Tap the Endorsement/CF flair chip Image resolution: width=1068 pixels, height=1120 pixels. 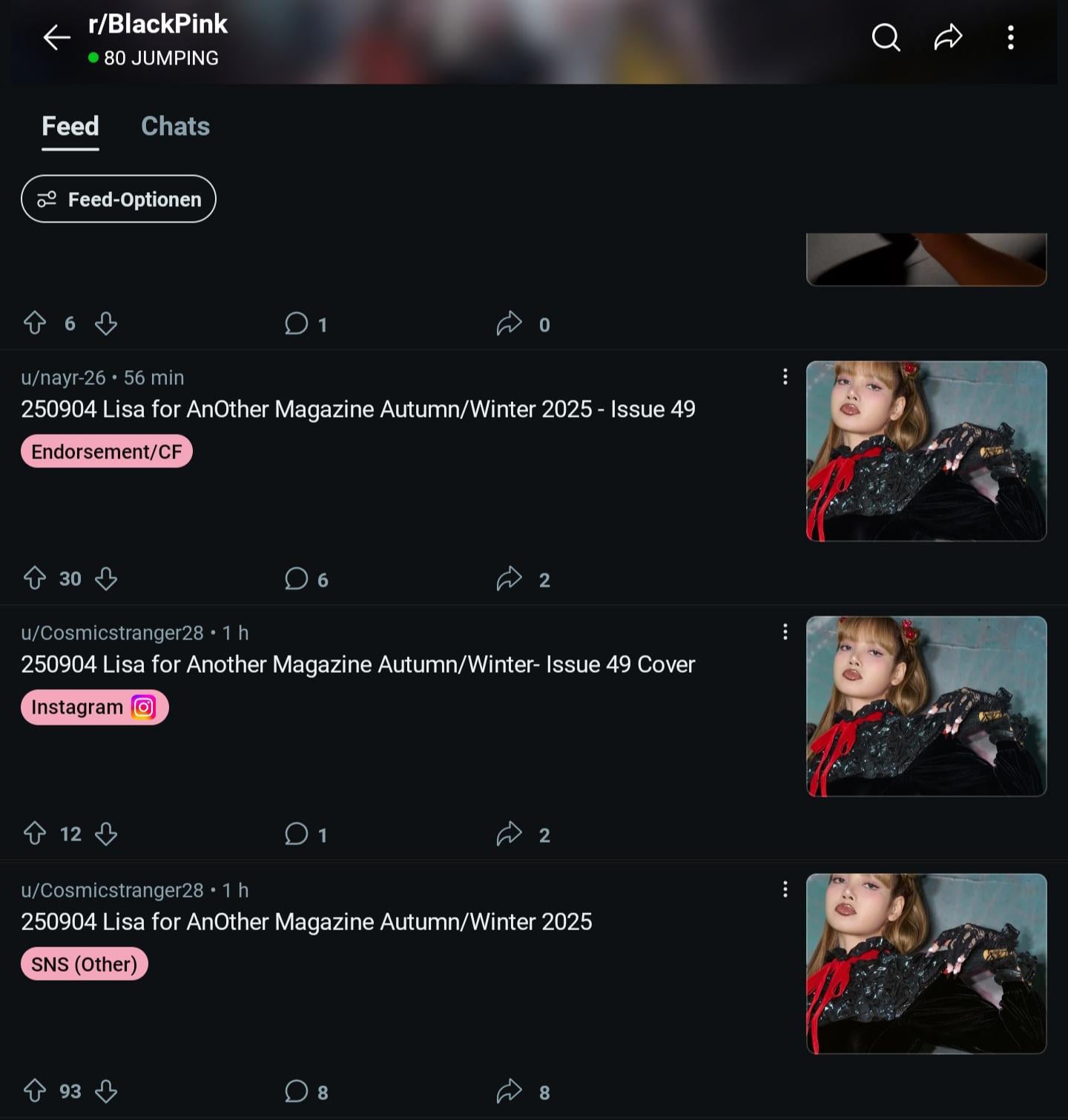(x=107, y=452)
